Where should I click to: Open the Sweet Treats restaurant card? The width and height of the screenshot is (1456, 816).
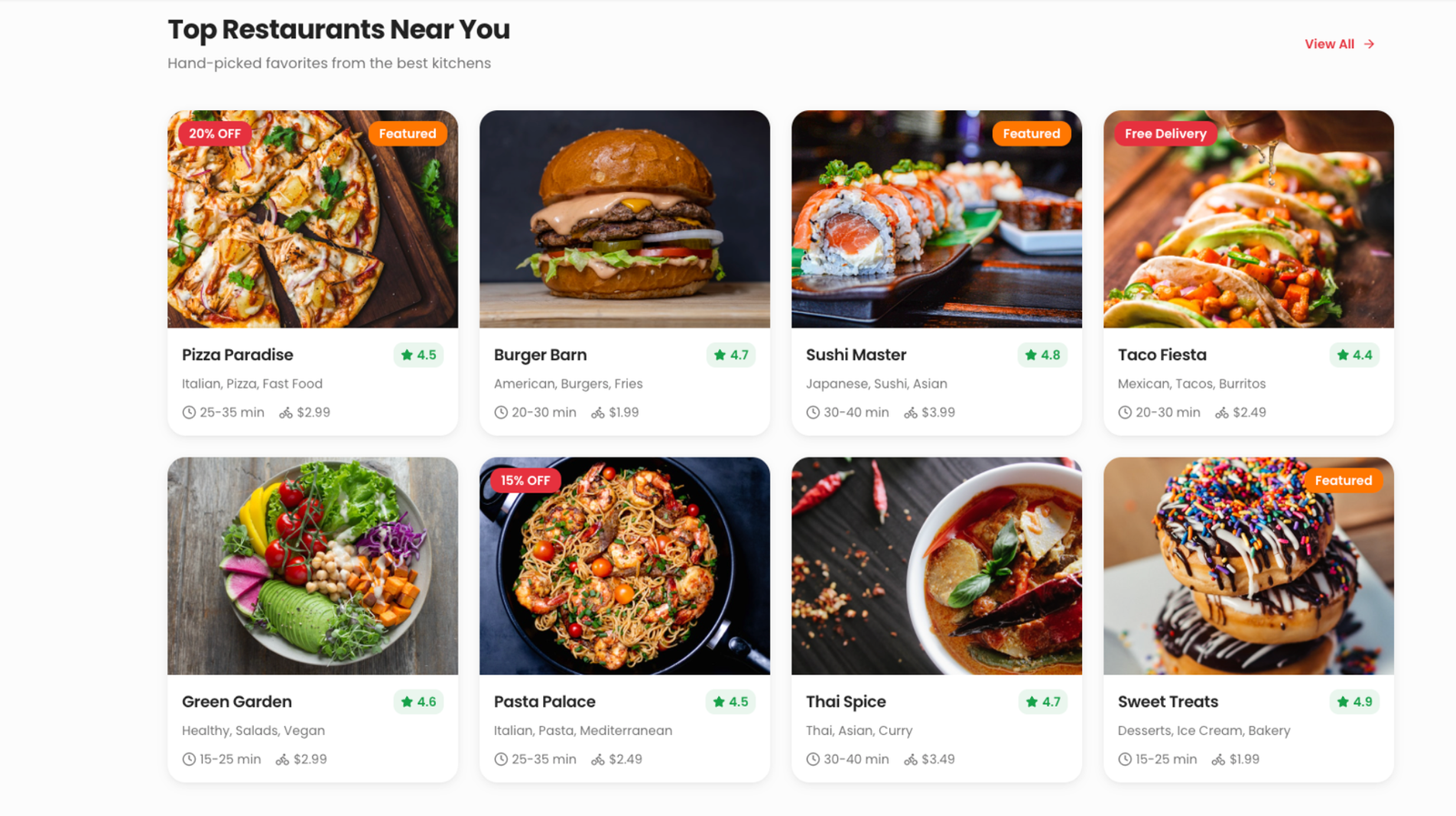click(x=1248, y=619)
